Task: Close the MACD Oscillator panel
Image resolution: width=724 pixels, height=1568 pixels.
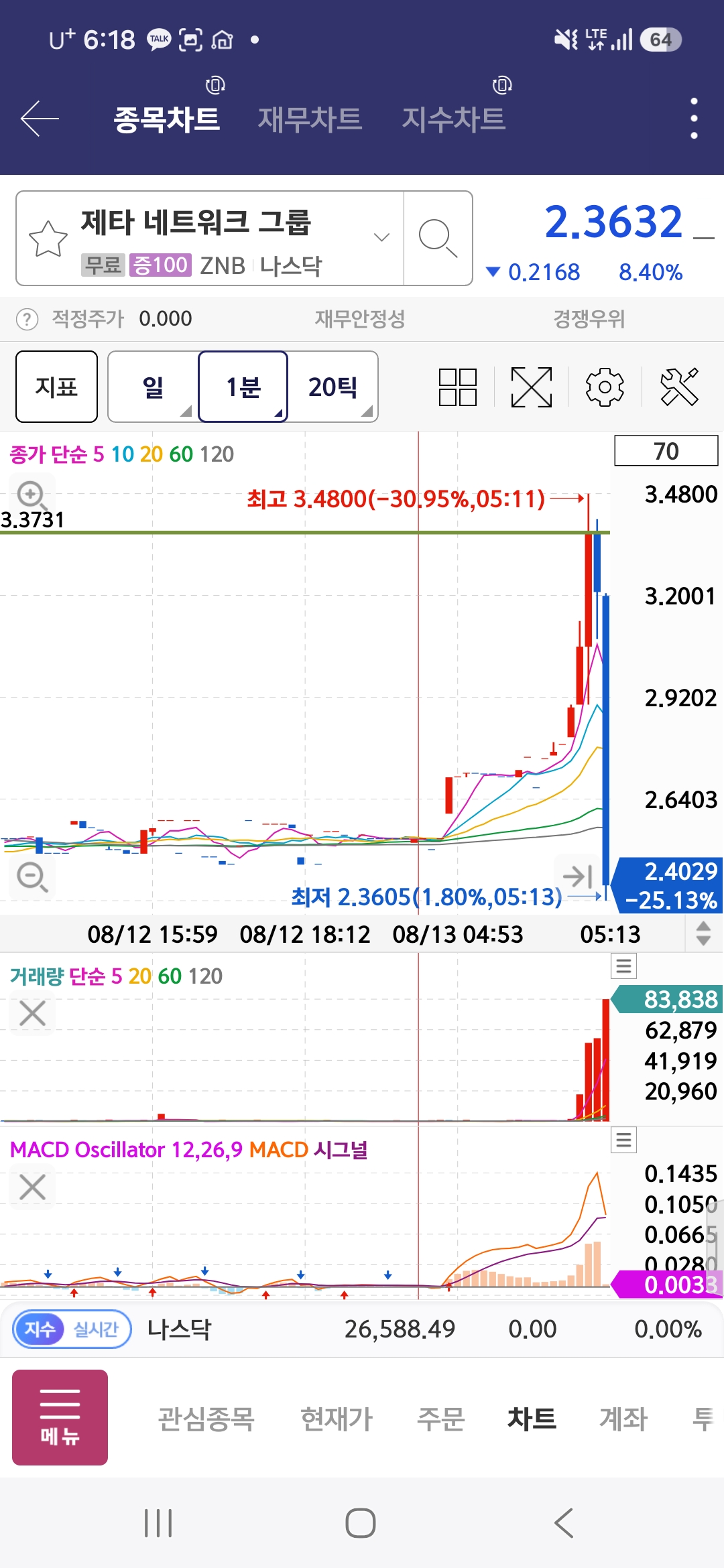Action: tap(32, 1187)
